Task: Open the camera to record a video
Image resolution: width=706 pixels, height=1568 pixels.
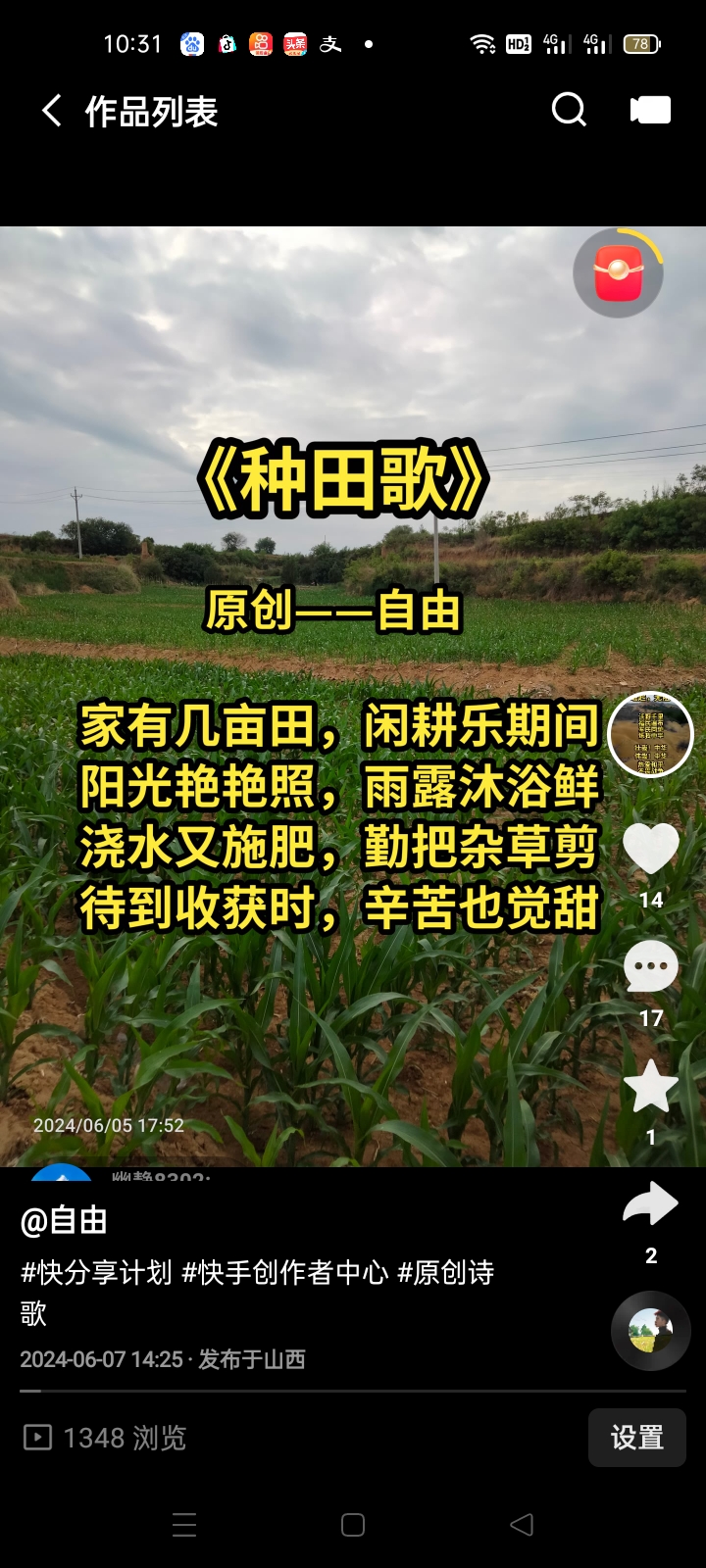Action: click(650, 110)
